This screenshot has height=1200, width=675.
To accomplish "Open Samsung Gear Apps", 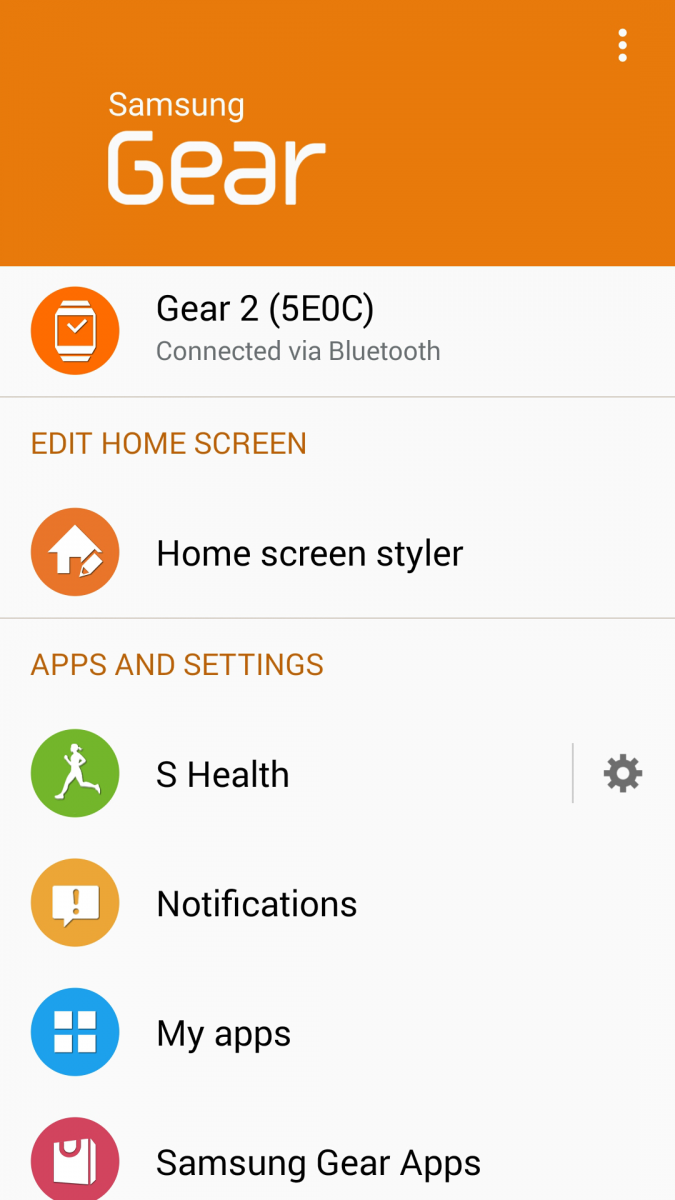I will [318, 1162].
